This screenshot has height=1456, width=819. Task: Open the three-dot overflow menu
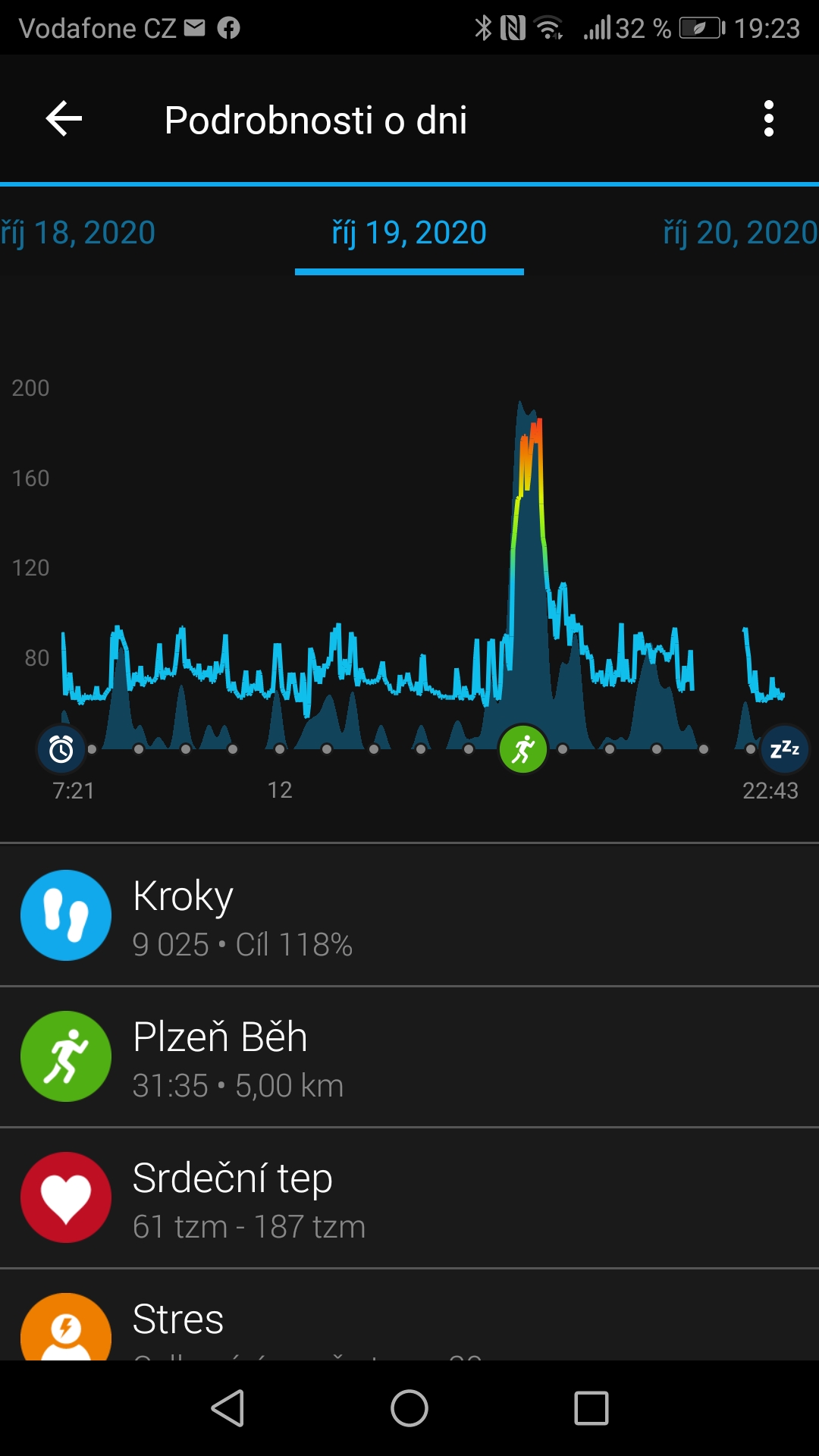769,119
